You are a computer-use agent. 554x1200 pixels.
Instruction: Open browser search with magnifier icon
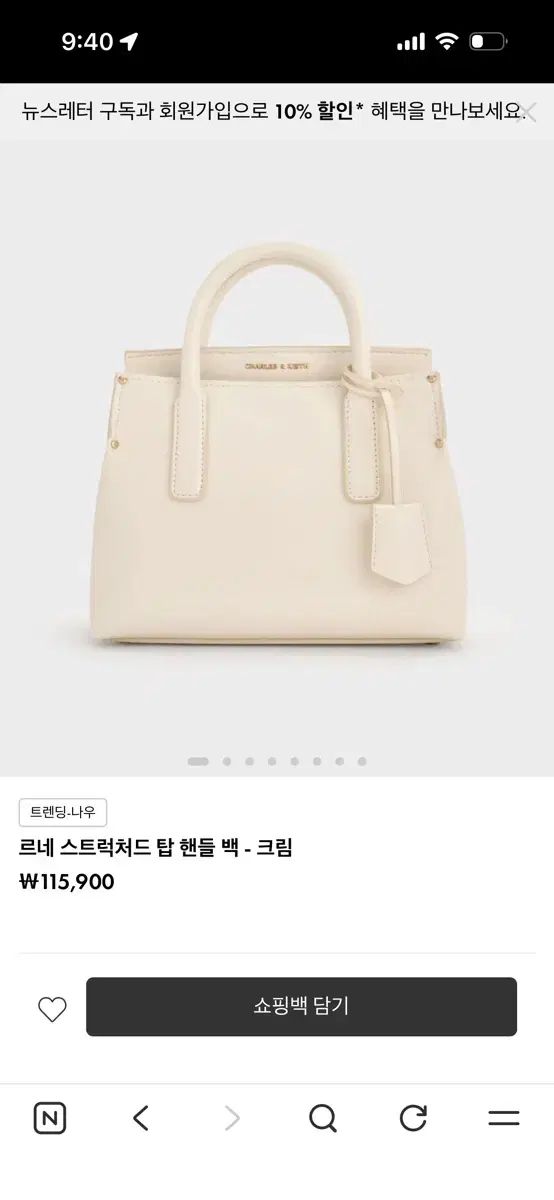coord(322,1118)
